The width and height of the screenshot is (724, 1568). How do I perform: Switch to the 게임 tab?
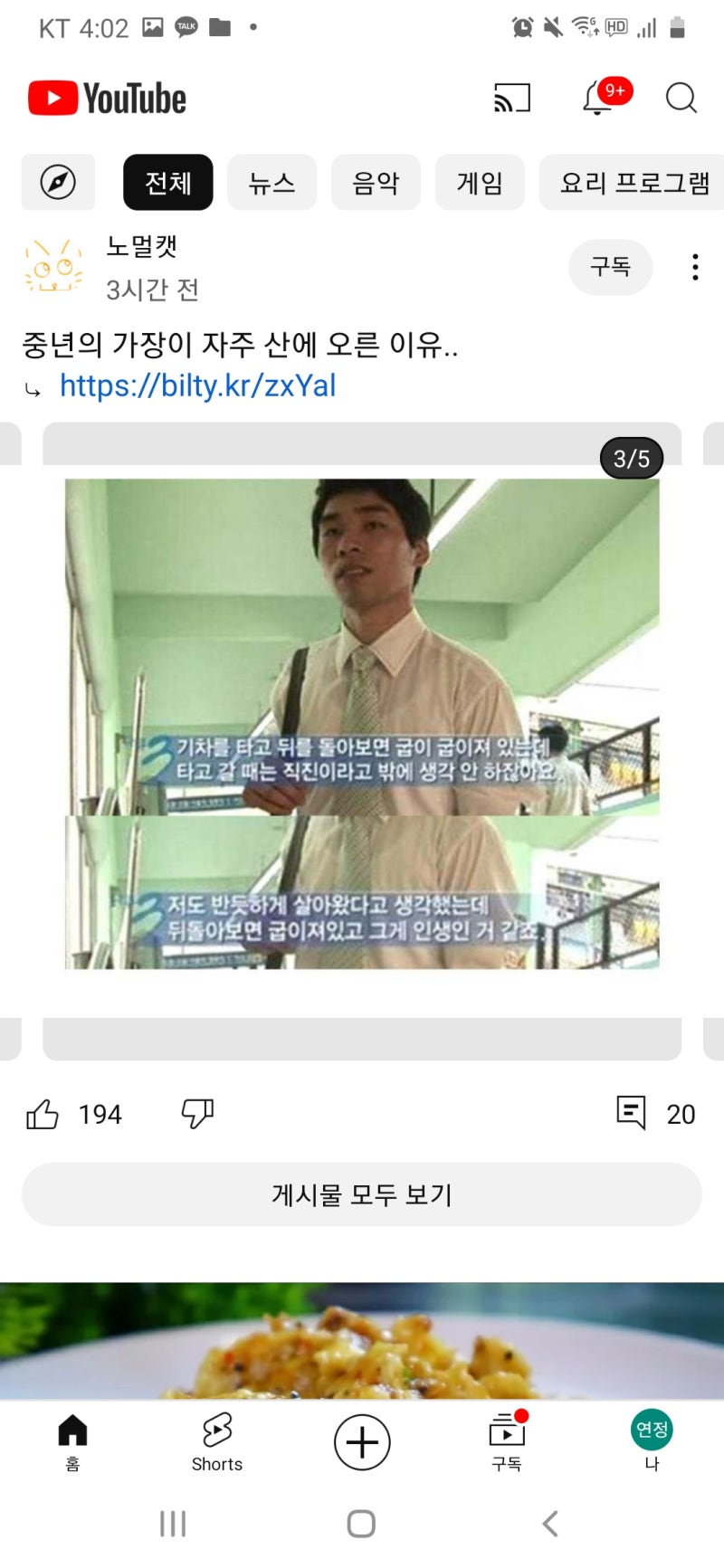pos(480,182)
